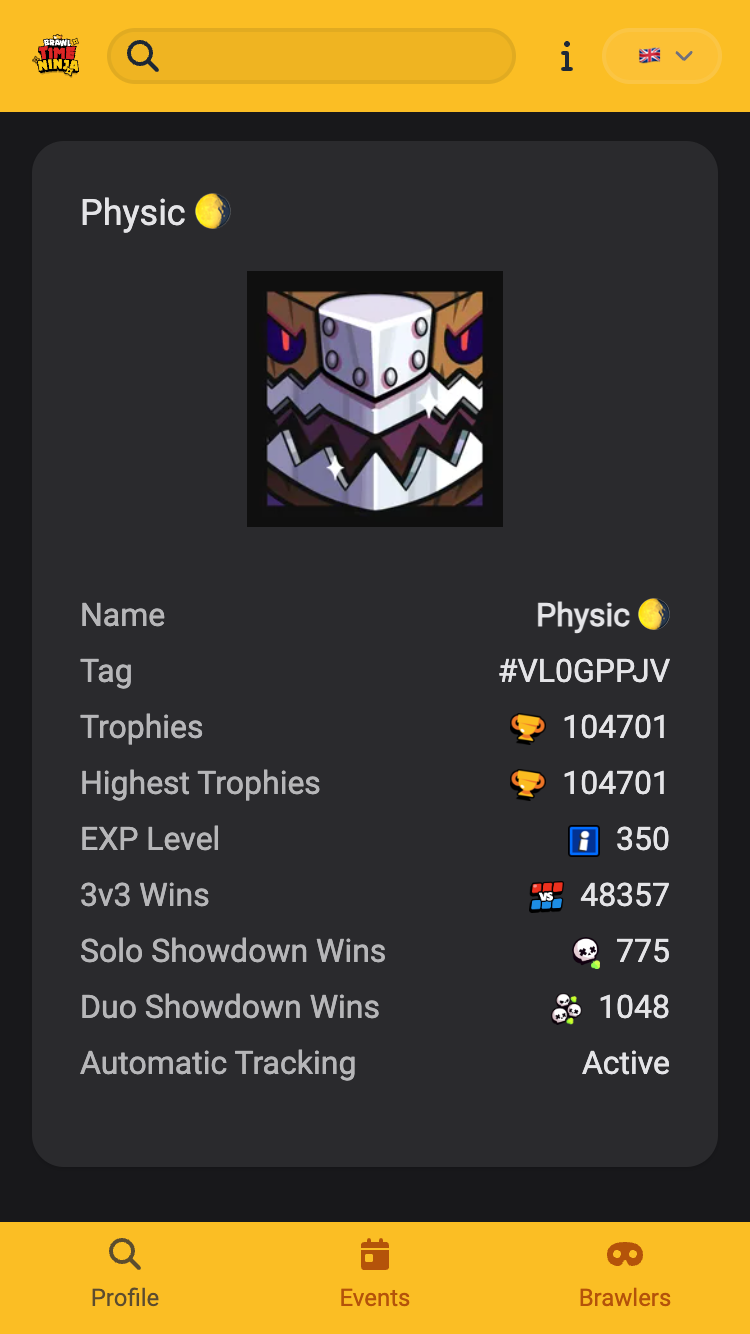The height and width of the screenshot is (1334, 750).
Task: Expand the language dropdown
Action: [x=662, y=56]
